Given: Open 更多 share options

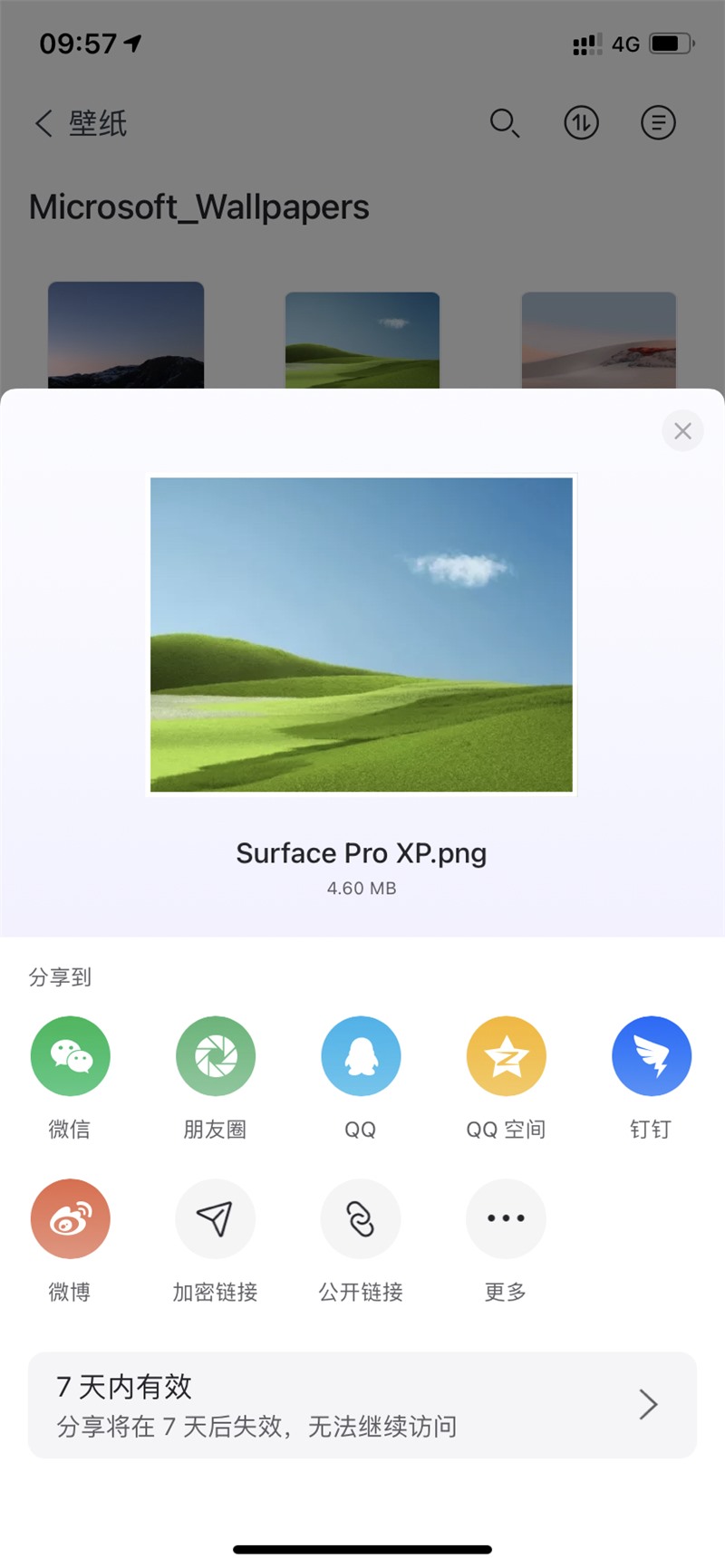Looking at the screenshot, I should [x=506, y=1218].
